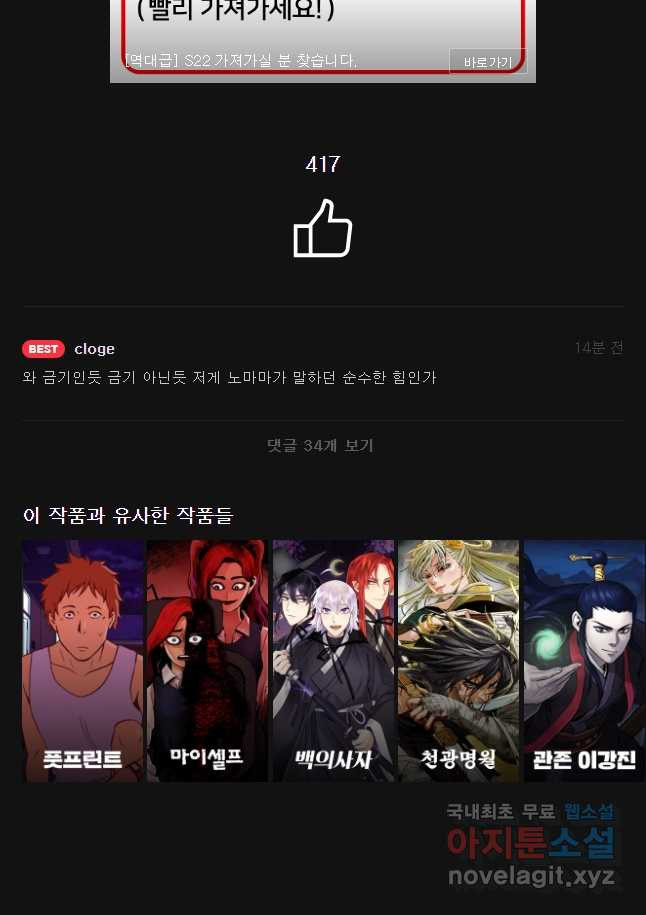Open the 백의사자 webtoon
Image resolution: width=646 pixels, height=915 pixels.
point(334,660)
